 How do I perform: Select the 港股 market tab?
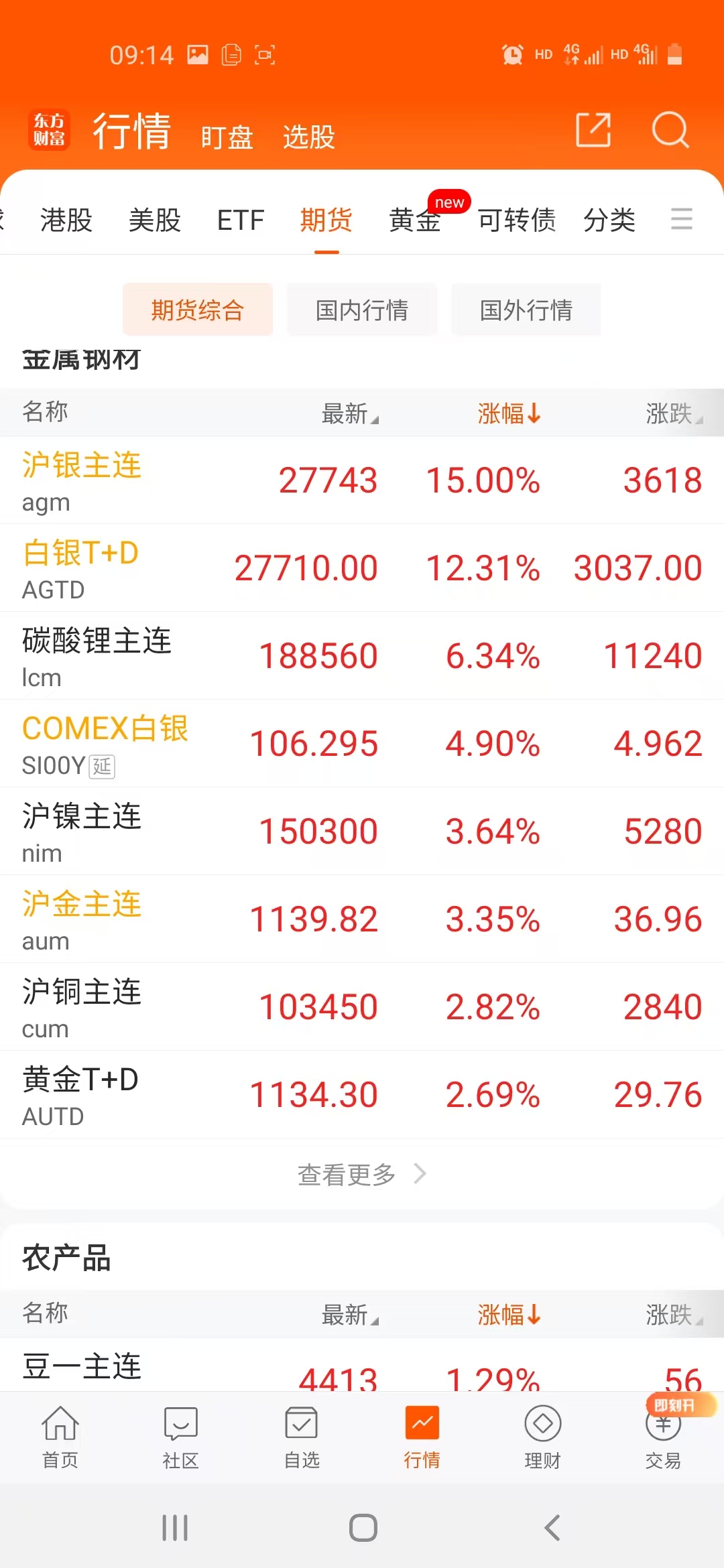(x=66, y=220)
